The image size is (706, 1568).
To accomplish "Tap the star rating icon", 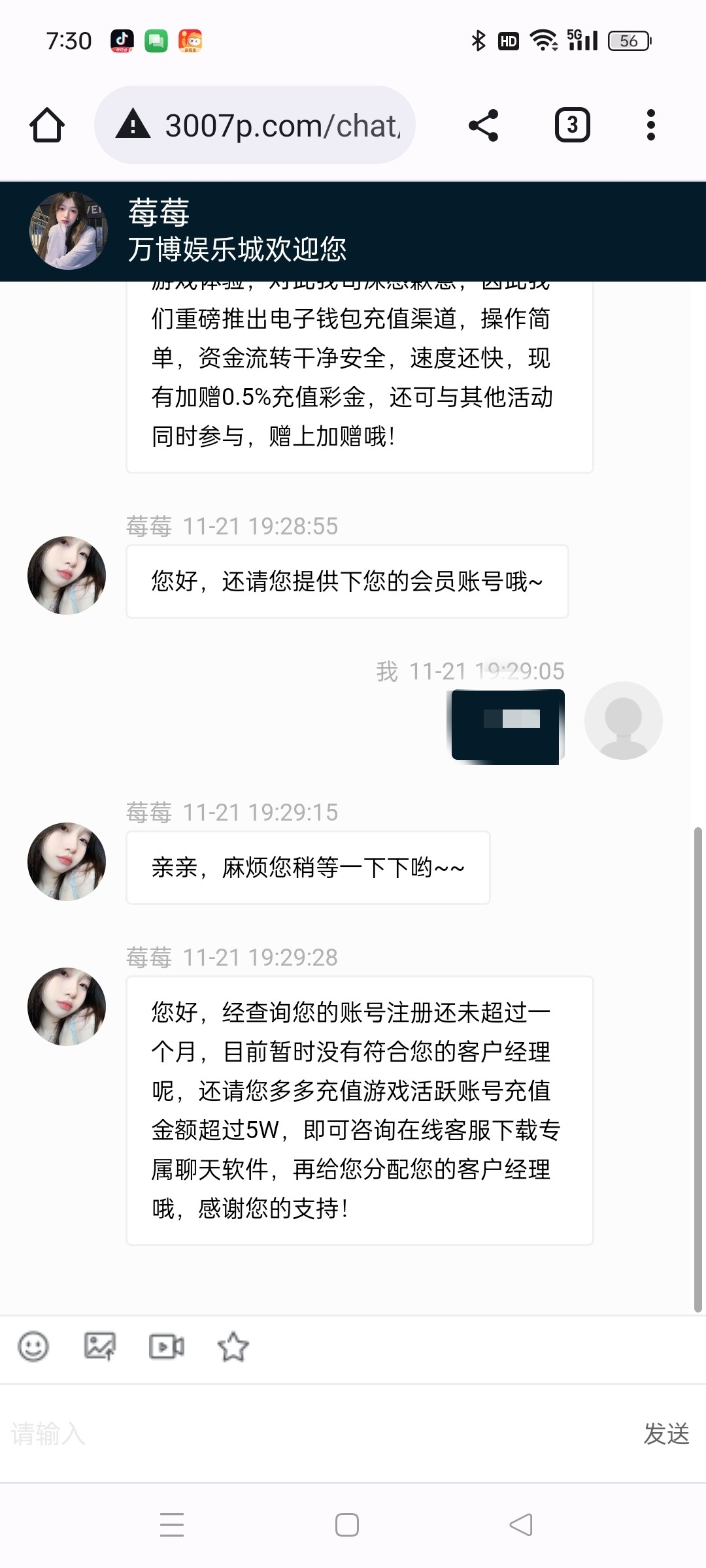I will [x=233, y=1347].
